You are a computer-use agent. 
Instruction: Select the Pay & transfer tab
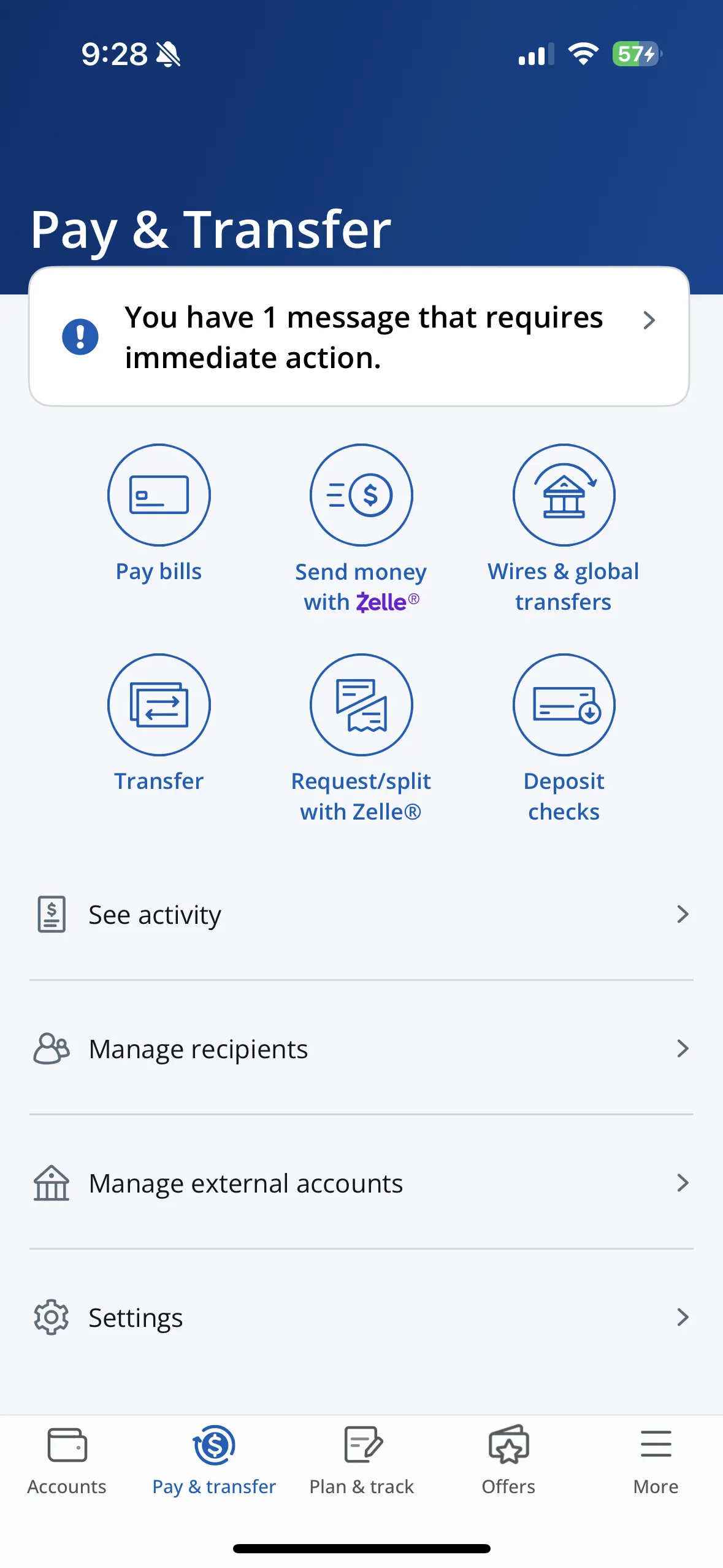click(214, 1460)
